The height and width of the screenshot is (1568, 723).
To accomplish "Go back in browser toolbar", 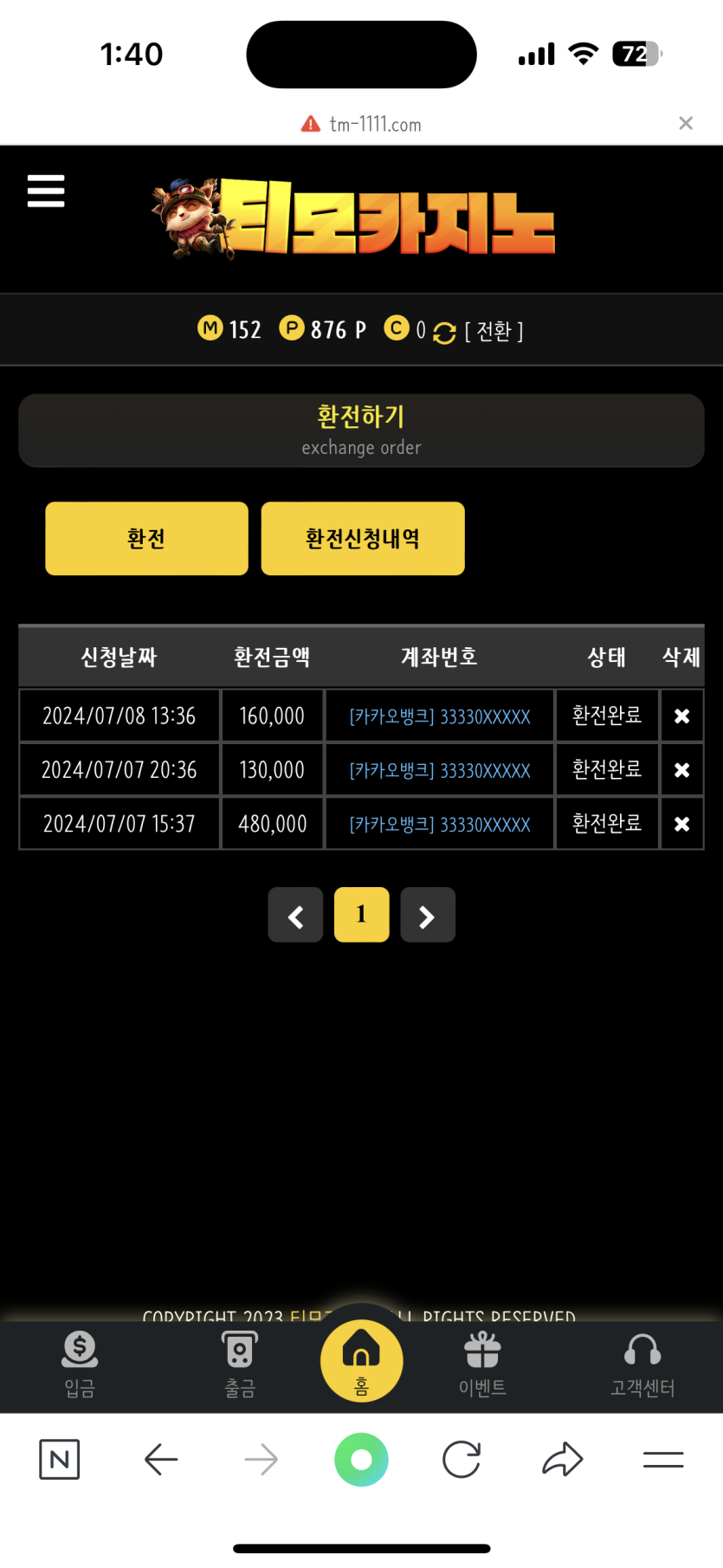I will [161, 1460].
